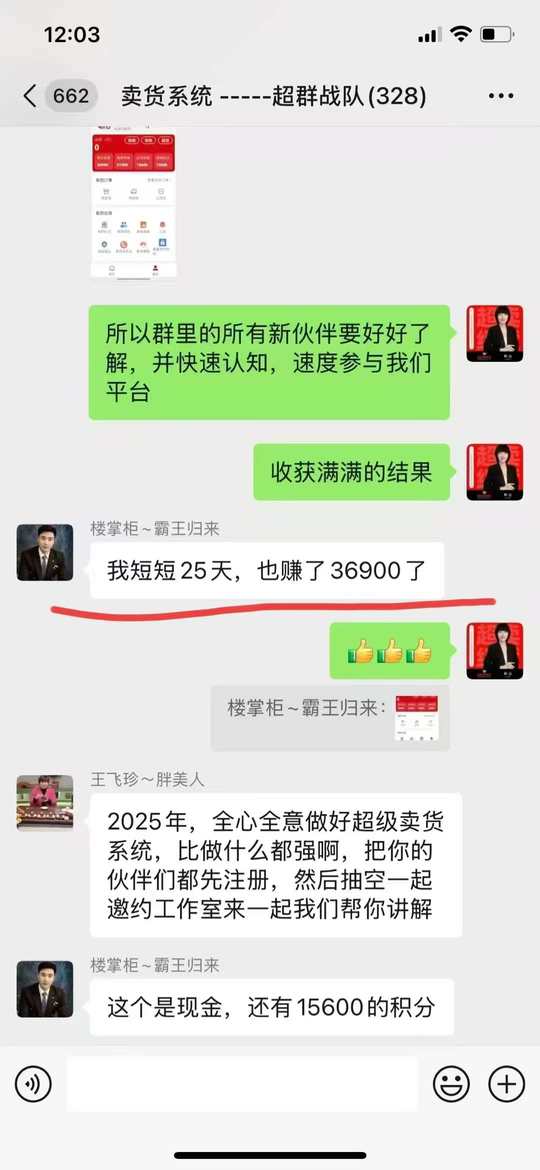Open the shared screenshot image at top

[x=134, y=204]
